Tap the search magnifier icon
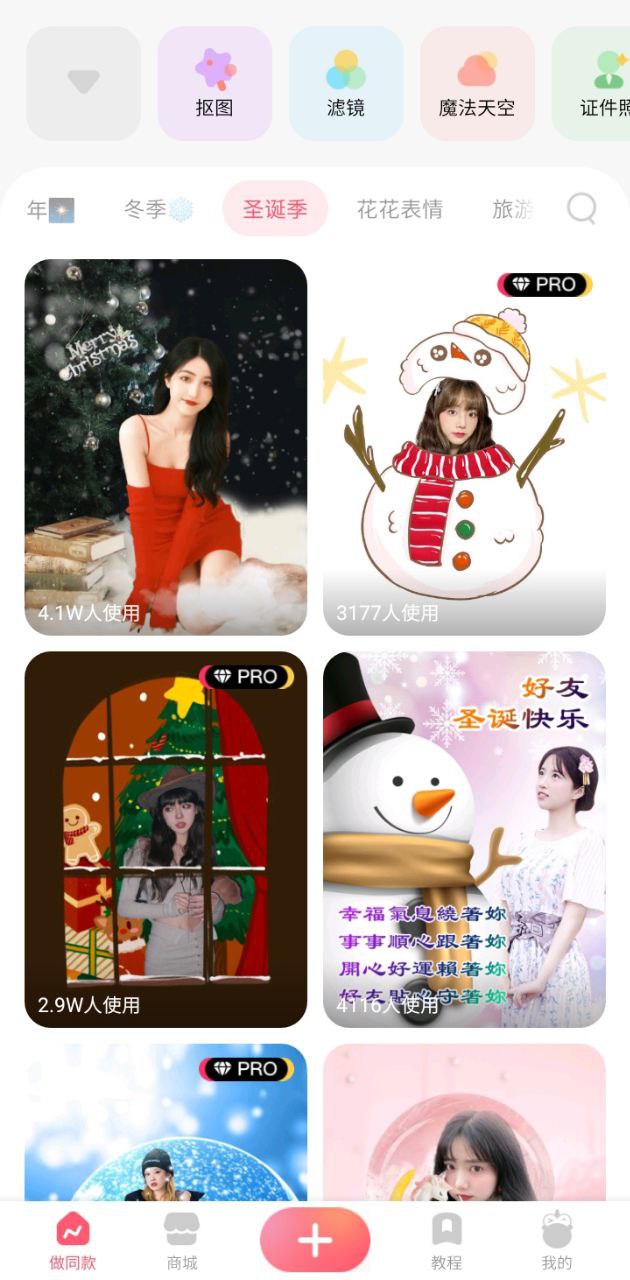 point(582,209)
